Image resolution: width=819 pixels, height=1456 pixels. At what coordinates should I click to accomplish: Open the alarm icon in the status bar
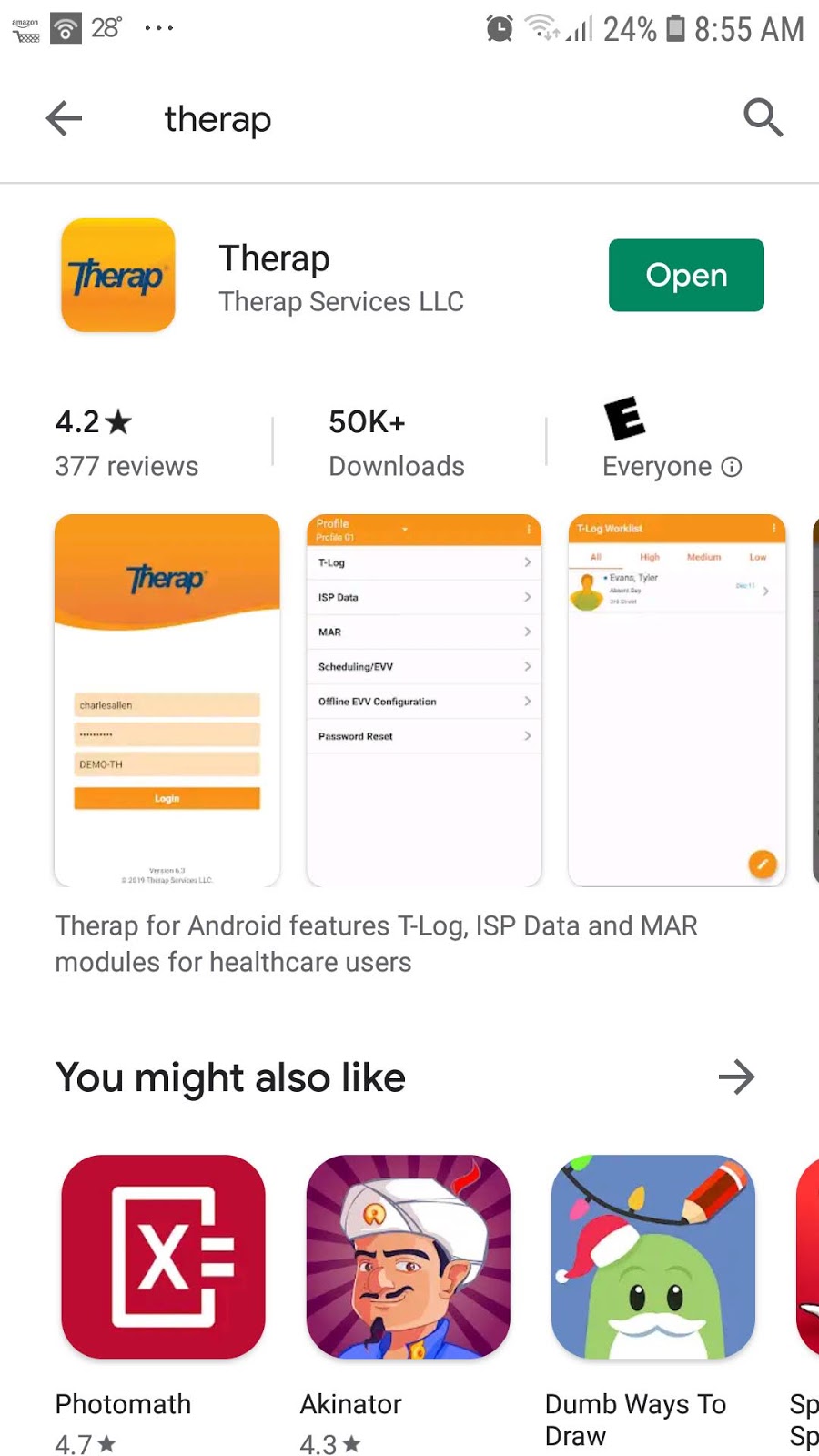point(497,27)
